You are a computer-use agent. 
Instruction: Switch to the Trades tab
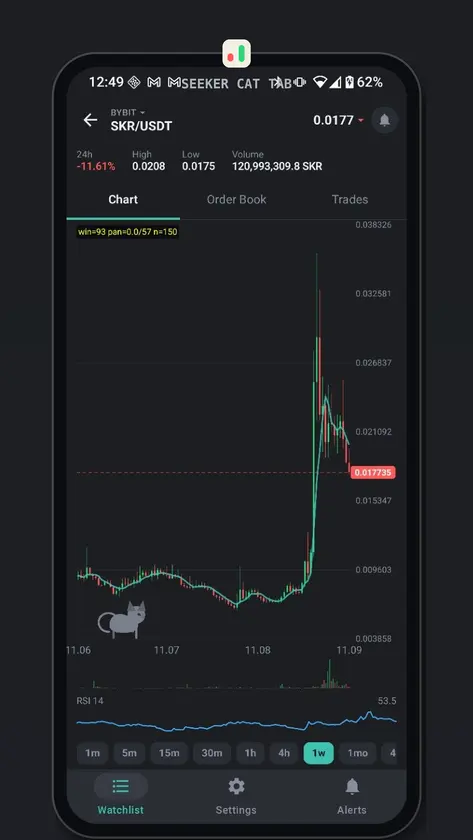pyautogui.click(x=350, y=199)
